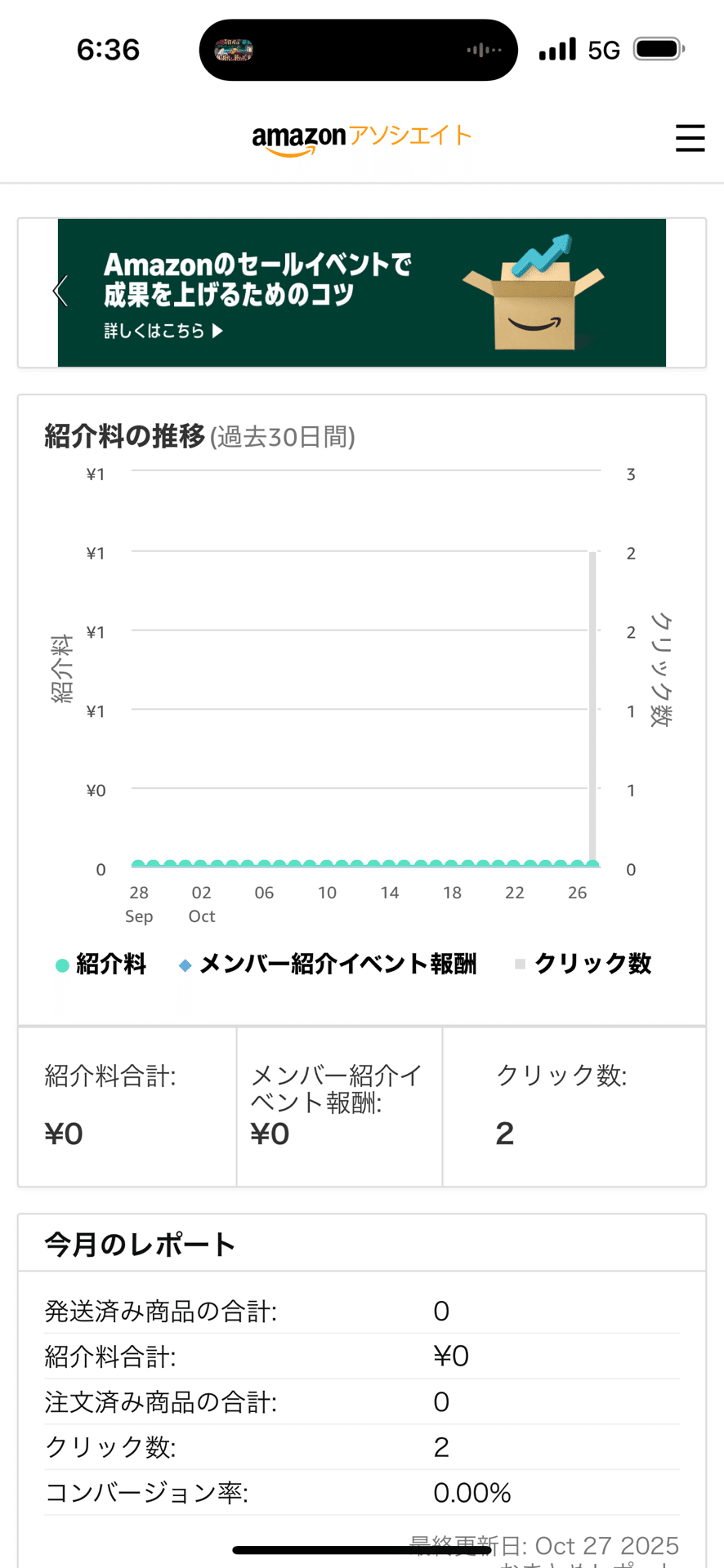This screenshot has width=724, height=1568.
Task: Open the Amazon sale event tips banner
Action: pos(361,292)
